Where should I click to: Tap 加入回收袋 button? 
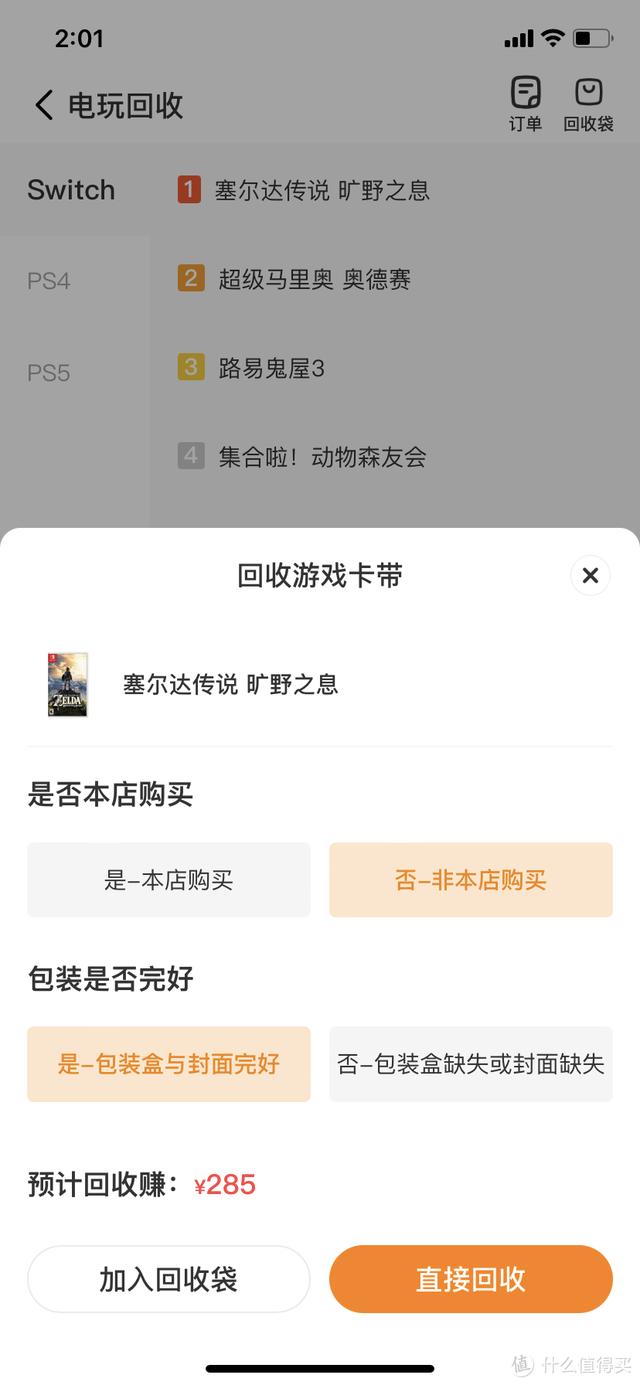(x=169, y=1279)
